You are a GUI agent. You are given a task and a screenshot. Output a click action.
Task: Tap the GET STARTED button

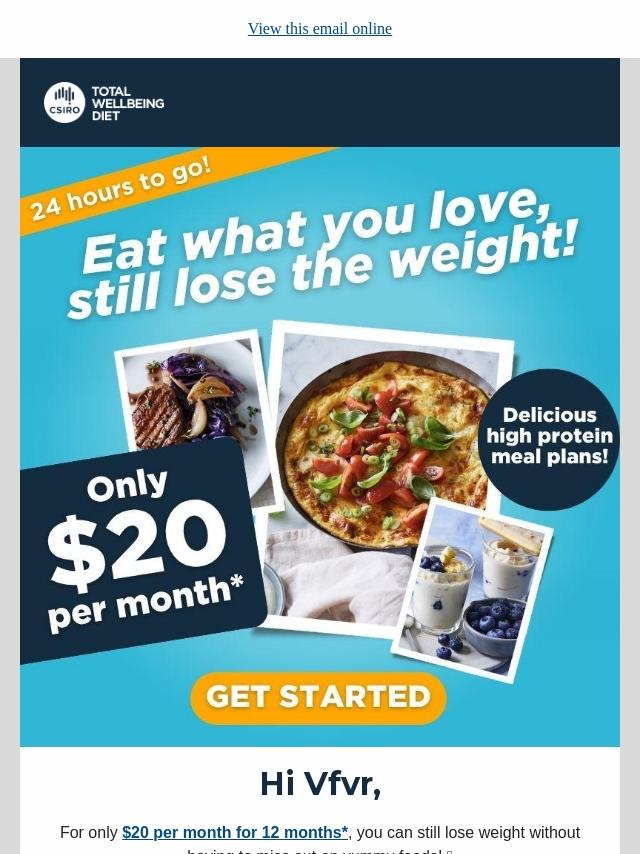(319, 696)
